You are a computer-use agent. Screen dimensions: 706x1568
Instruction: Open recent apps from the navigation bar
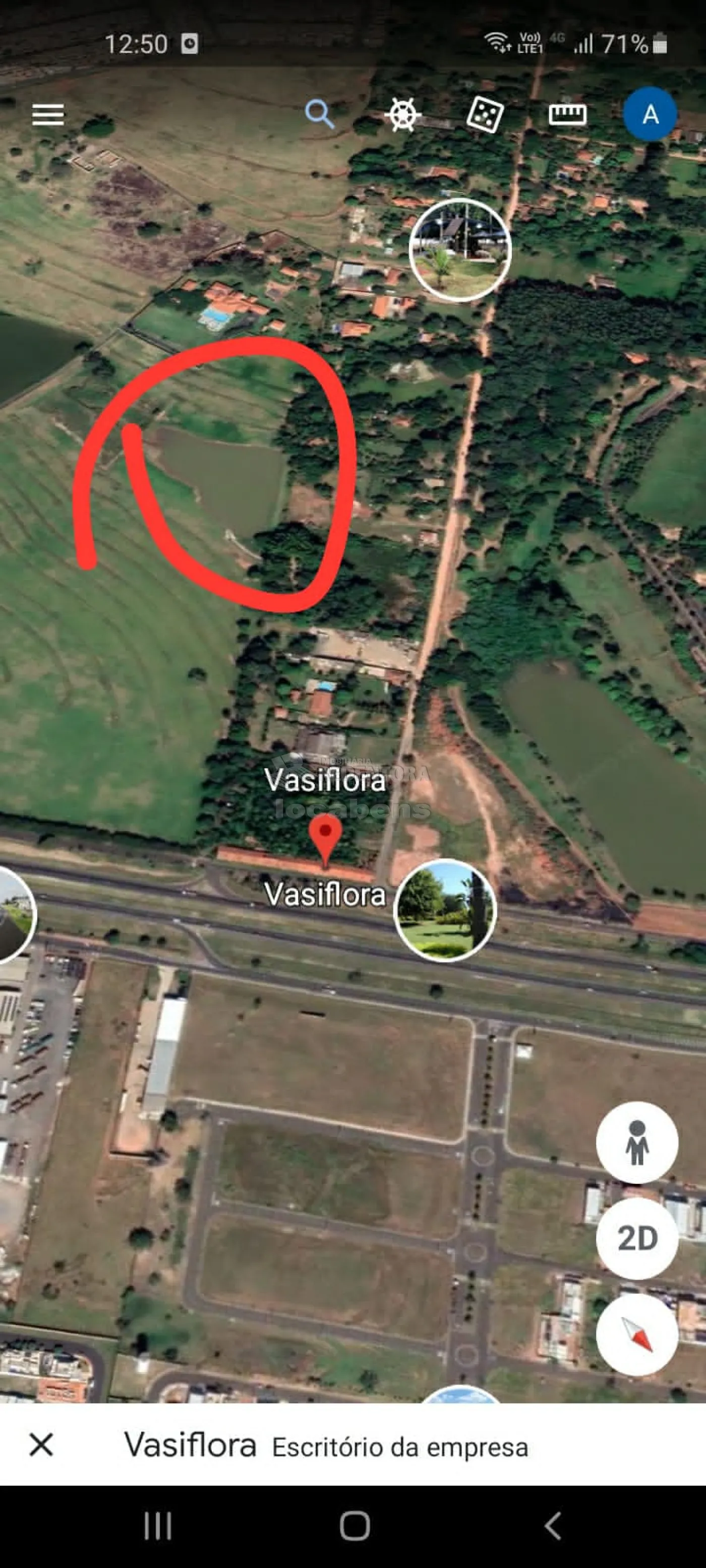[158, 1526]
